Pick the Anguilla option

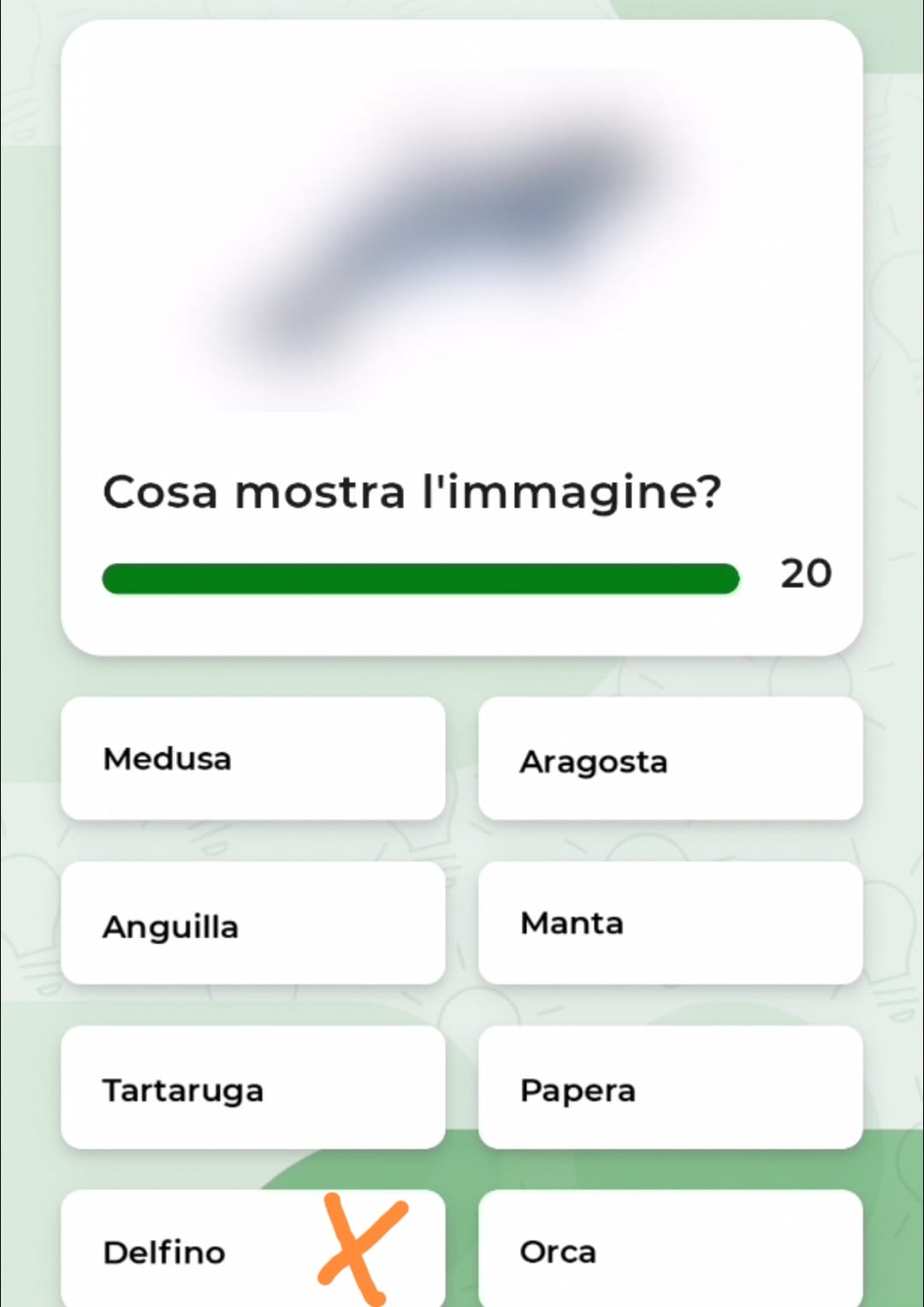(252, 924)
